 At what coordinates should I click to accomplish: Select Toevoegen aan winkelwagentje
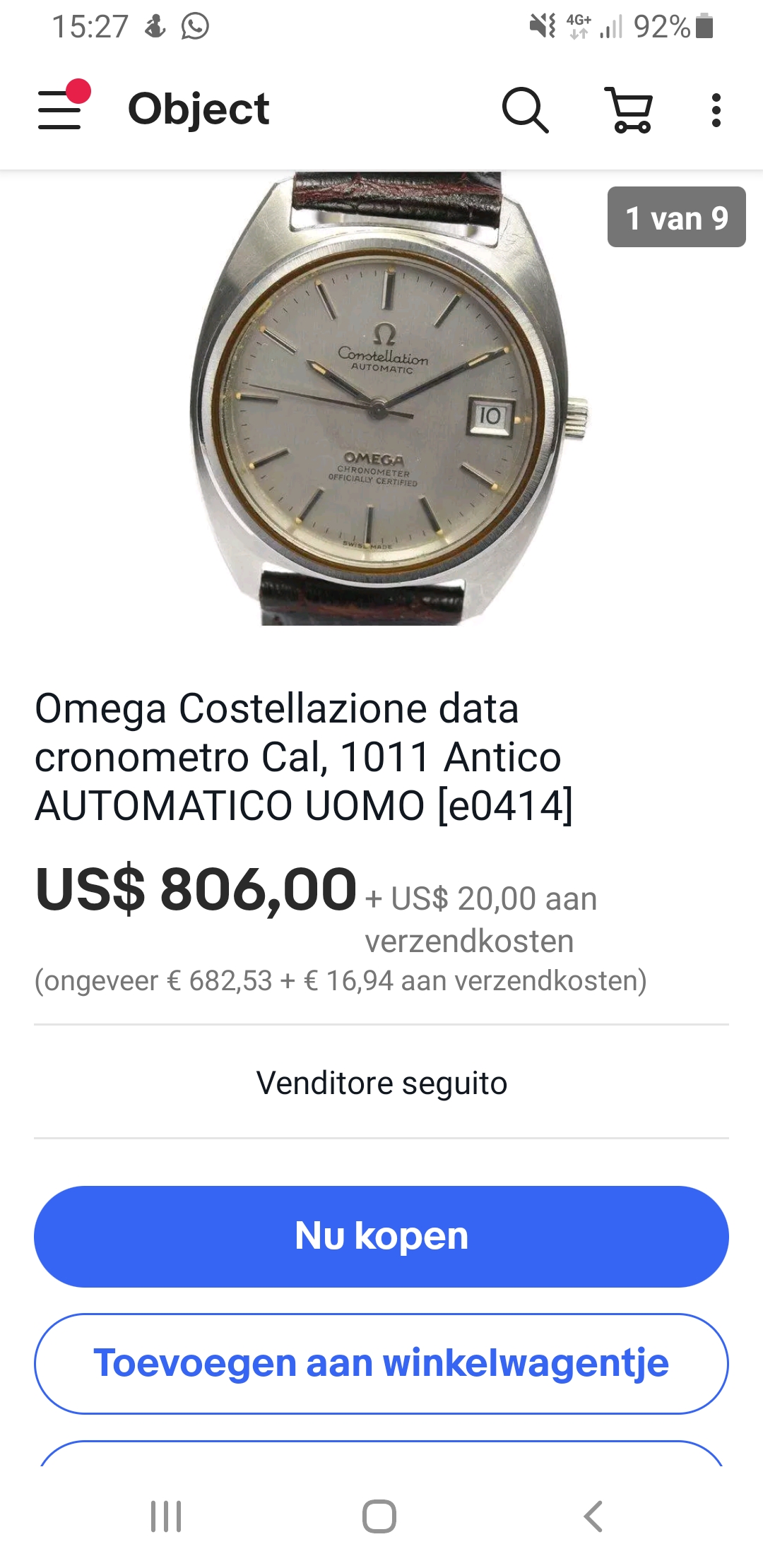tap(381, 1363)
